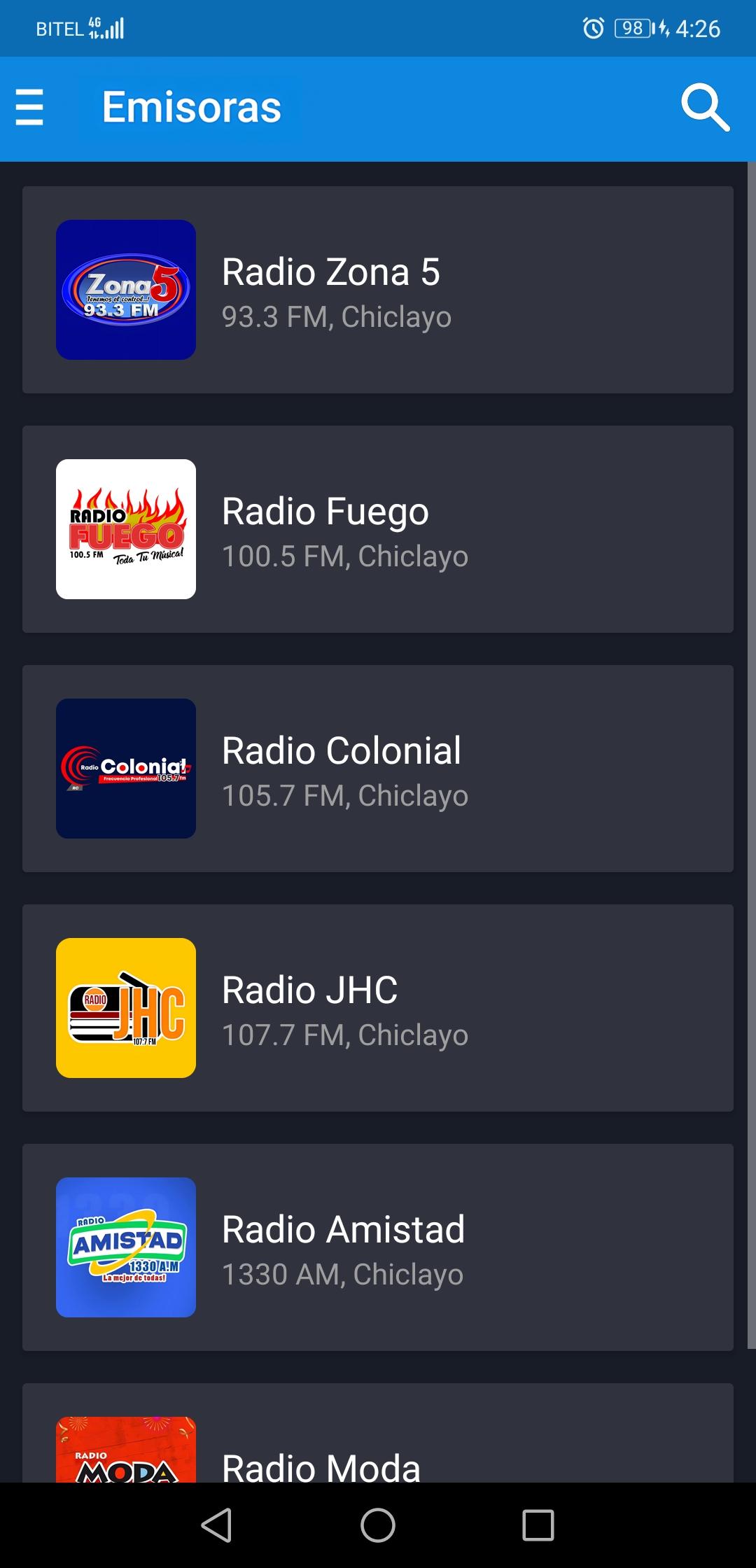
Task: Select Radio Colonial station
Action: [x=378, y=769]
